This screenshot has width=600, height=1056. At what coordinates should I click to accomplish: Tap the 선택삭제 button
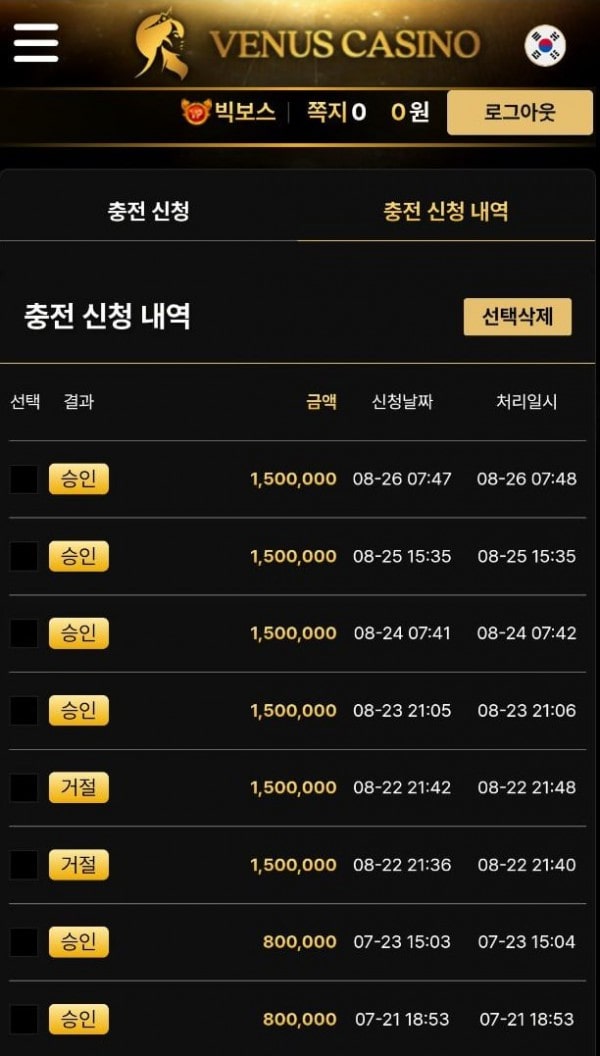[517, 317]
